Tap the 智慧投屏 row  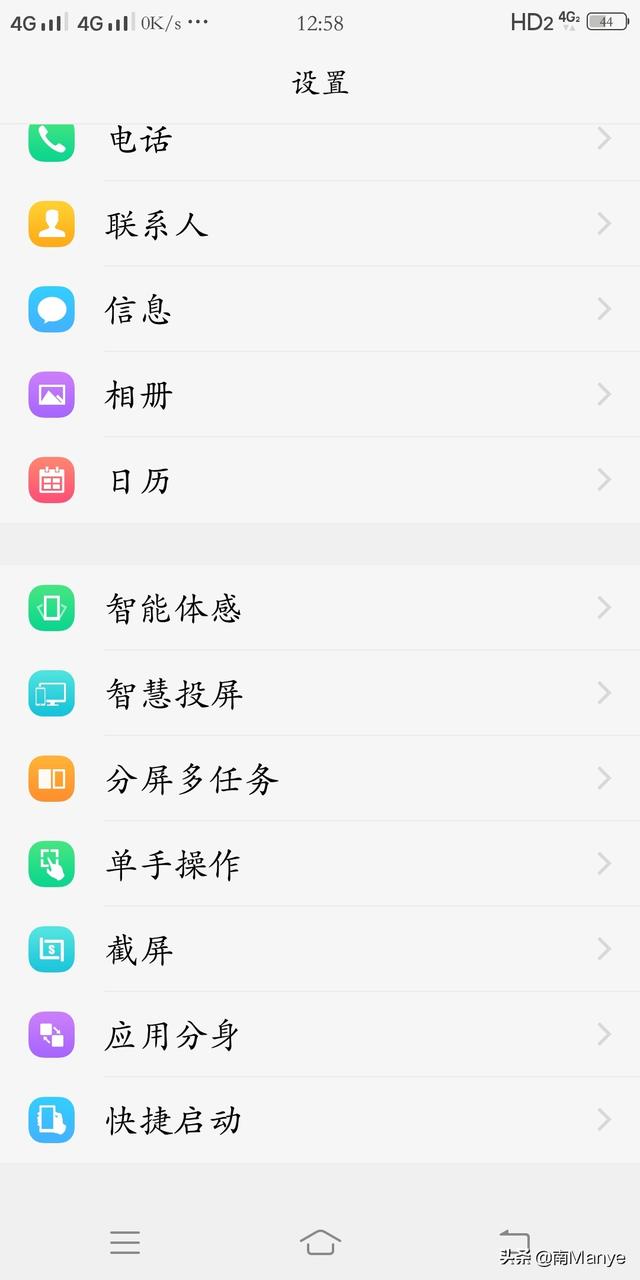pyautogui.click(x=320, y=693)
